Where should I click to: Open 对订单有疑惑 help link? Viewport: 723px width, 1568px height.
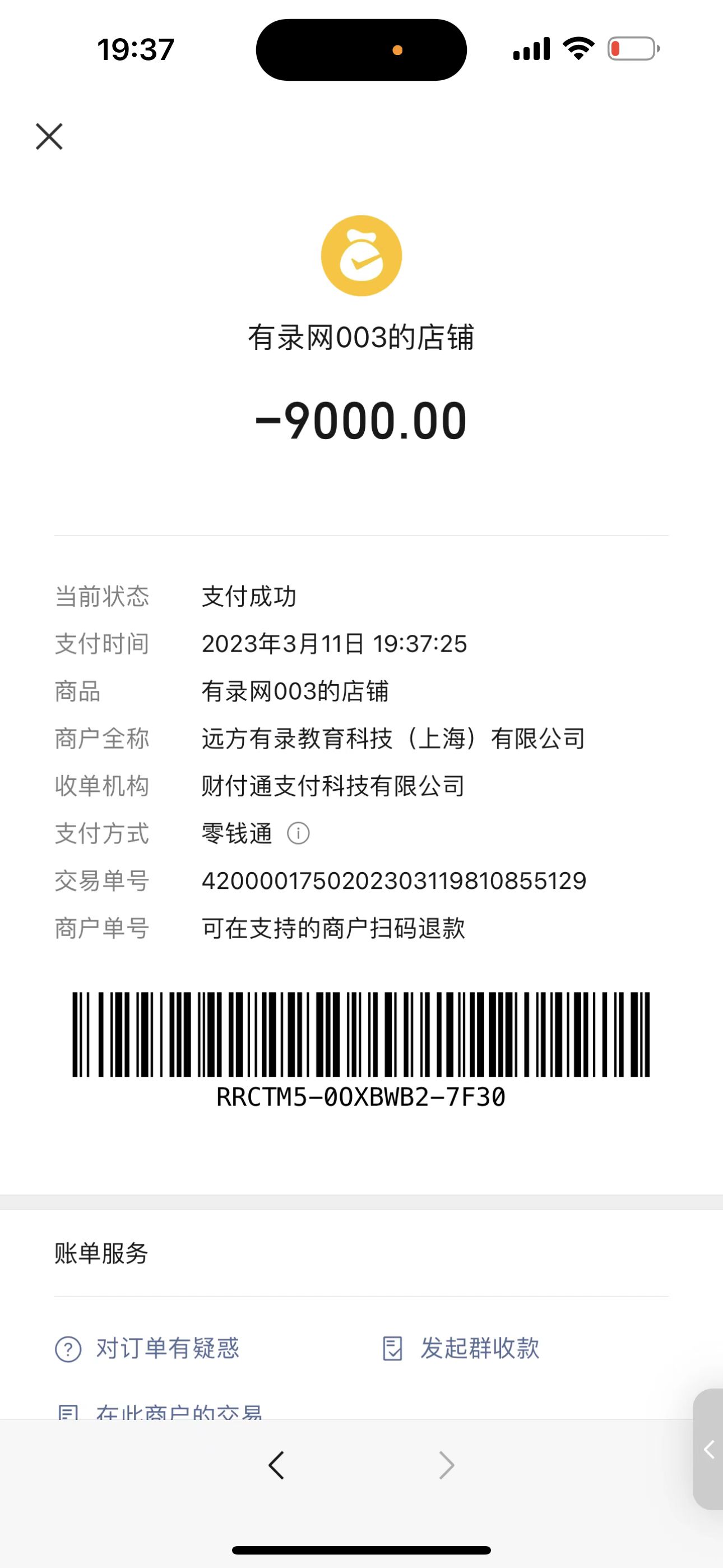147,1348
